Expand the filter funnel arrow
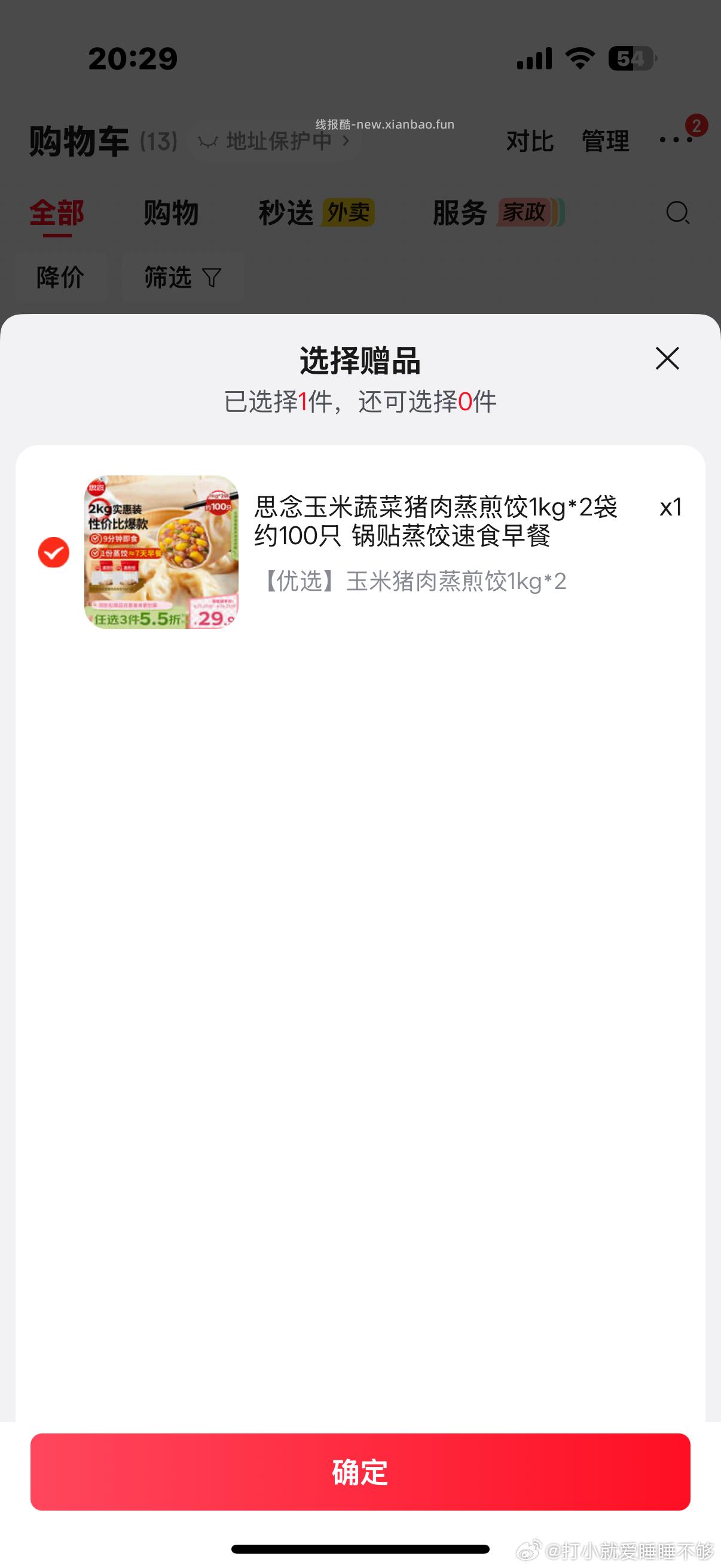The width and height of the screenshot is (721, 1568). tap(210, 277)
